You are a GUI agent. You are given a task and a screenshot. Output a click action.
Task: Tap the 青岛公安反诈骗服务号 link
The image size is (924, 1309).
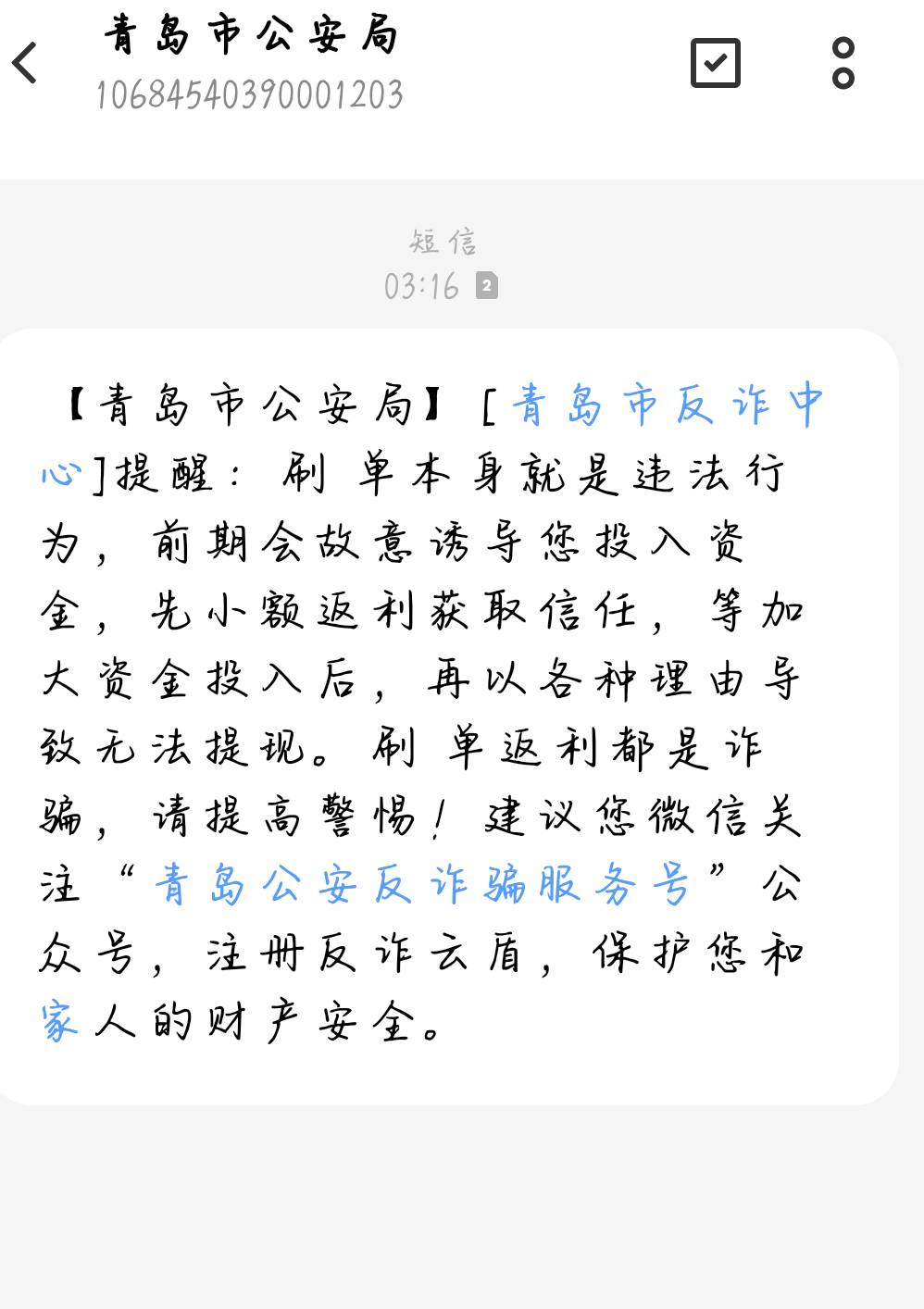pos(422,884)
